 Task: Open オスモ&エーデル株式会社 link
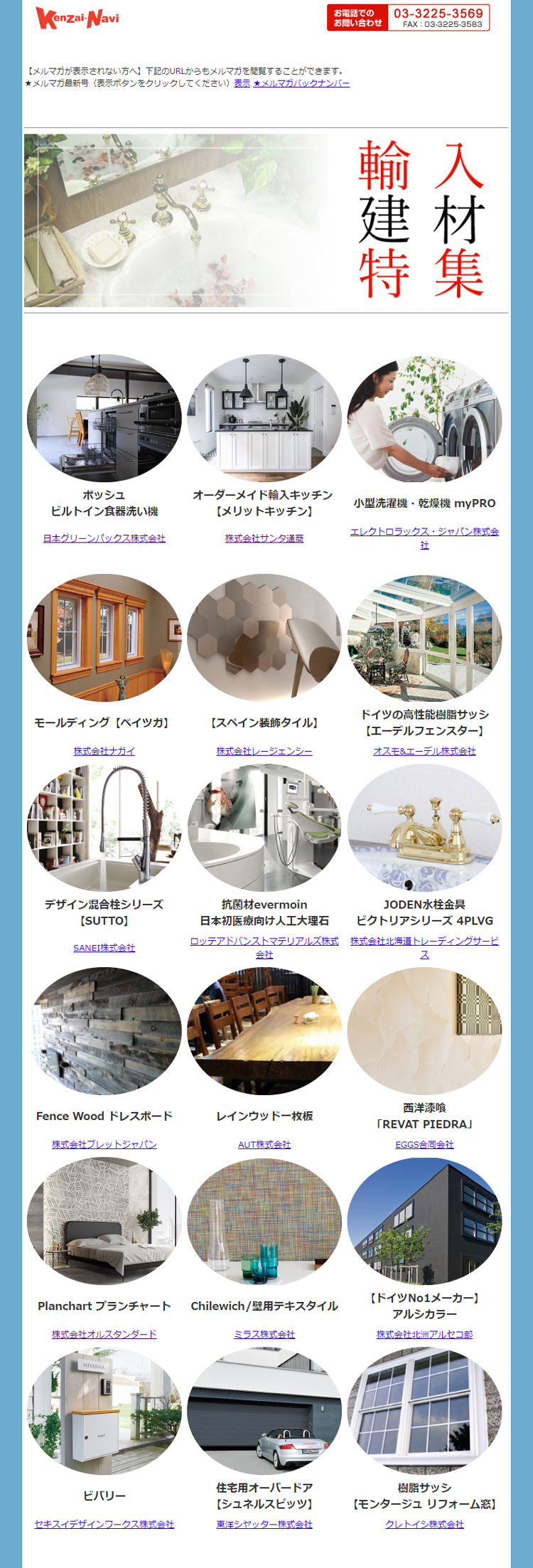(x=424, y=751)
